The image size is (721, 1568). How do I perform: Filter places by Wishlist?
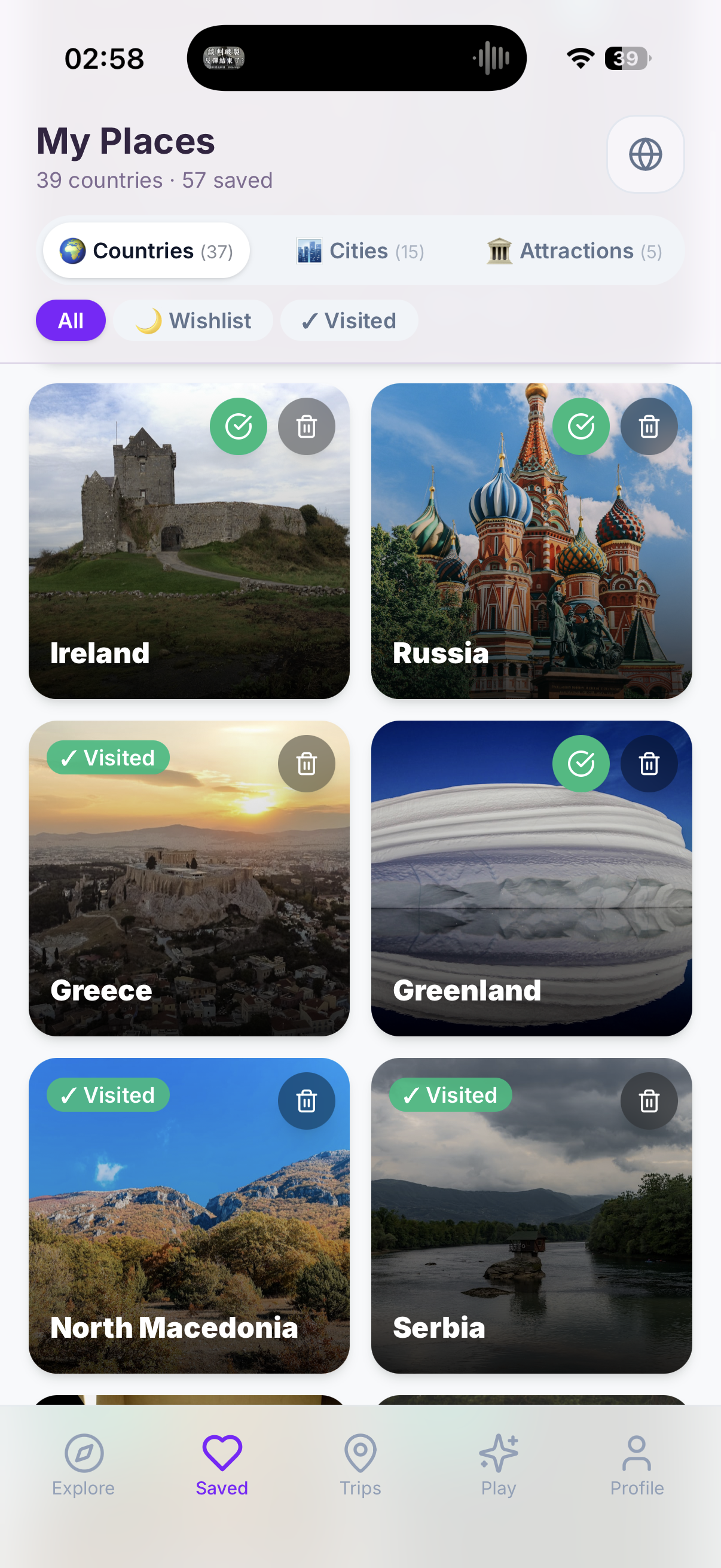click(x=194, y=321)
